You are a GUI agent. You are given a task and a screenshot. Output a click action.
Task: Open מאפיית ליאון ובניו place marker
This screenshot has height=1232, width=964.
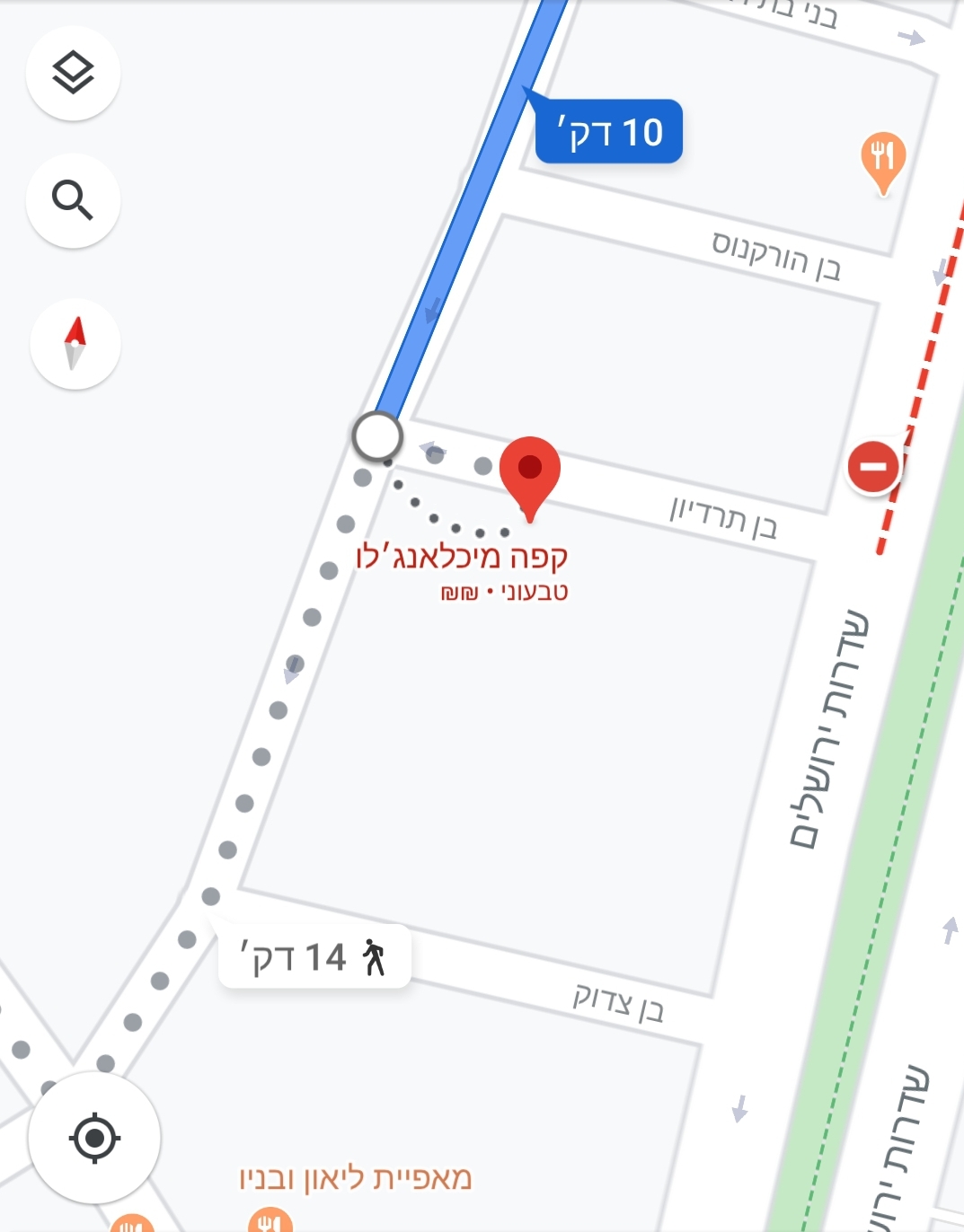(270, 1219)
